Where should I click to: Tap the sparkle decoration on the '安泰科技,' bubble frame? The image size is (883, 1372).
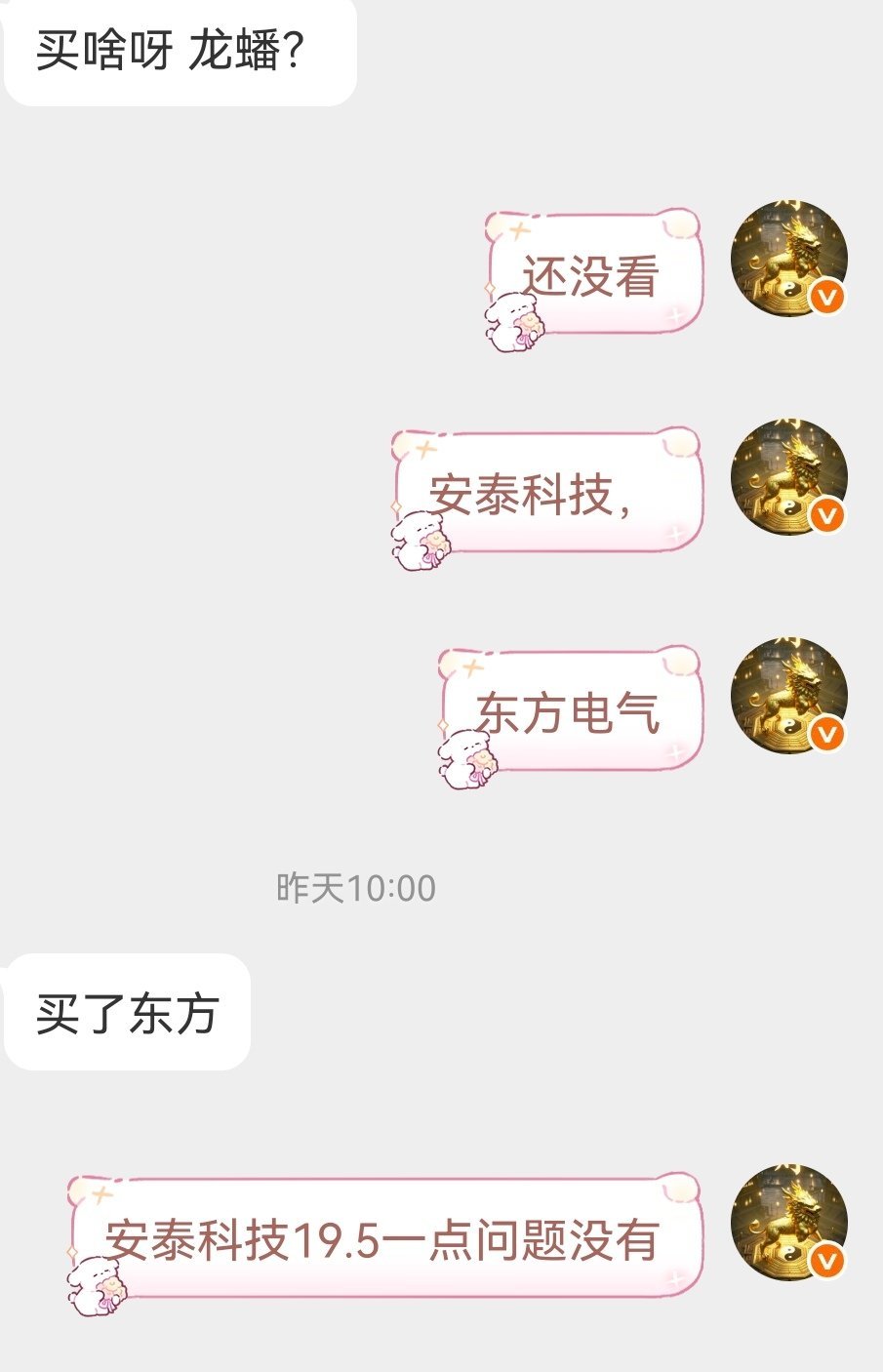coord(423,449)
